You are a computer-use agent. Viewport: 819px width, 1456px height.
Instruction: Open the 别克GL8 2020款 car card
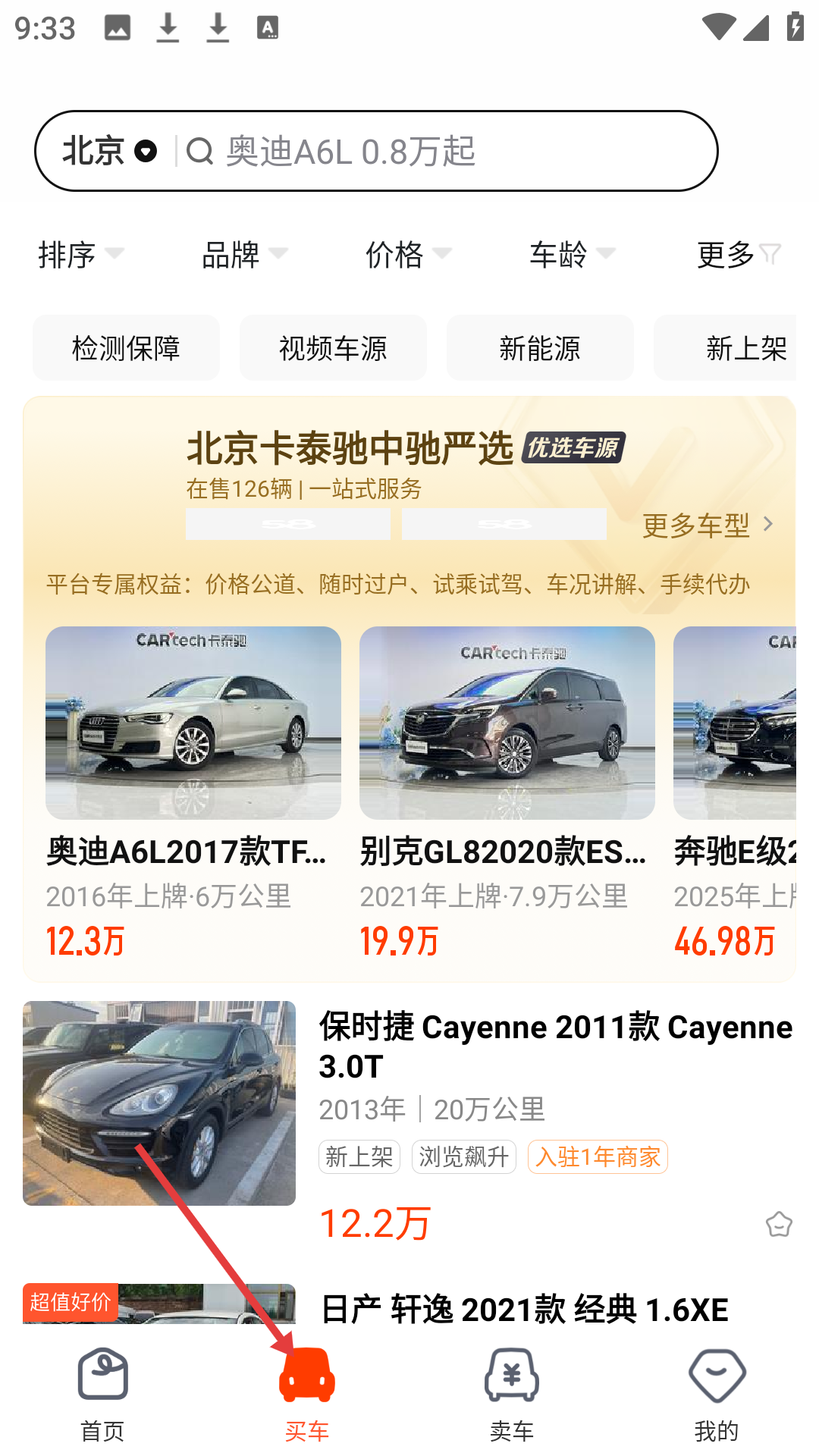click(x=507, y=789)
